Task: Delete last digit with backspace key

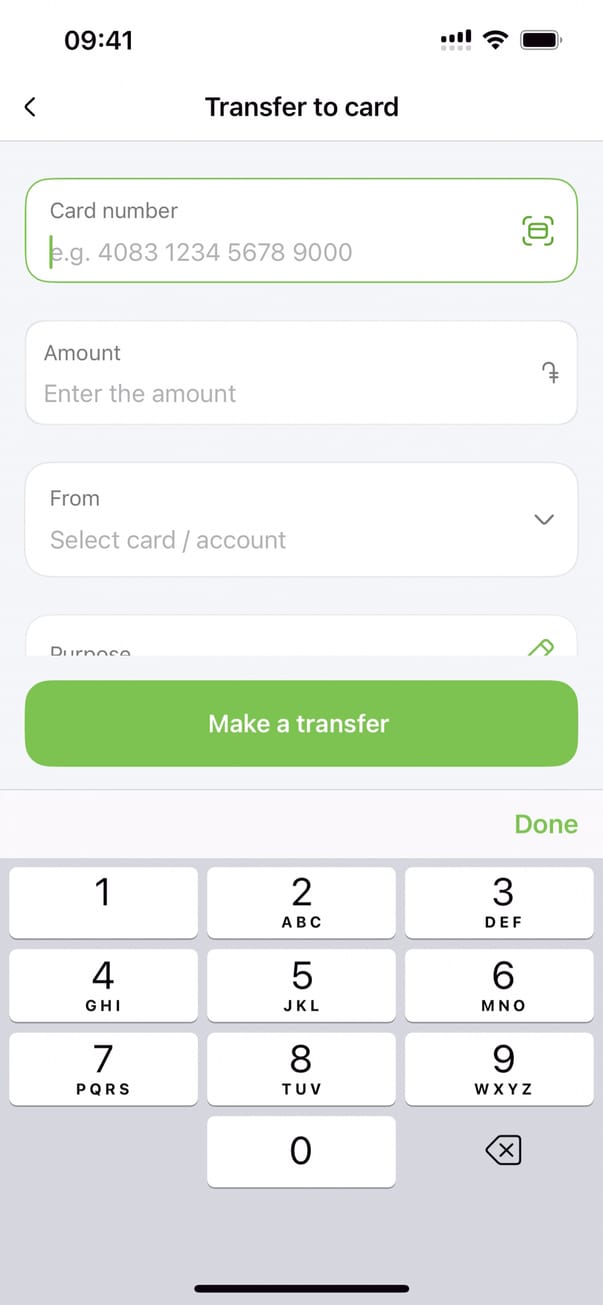Action: 503,1151
